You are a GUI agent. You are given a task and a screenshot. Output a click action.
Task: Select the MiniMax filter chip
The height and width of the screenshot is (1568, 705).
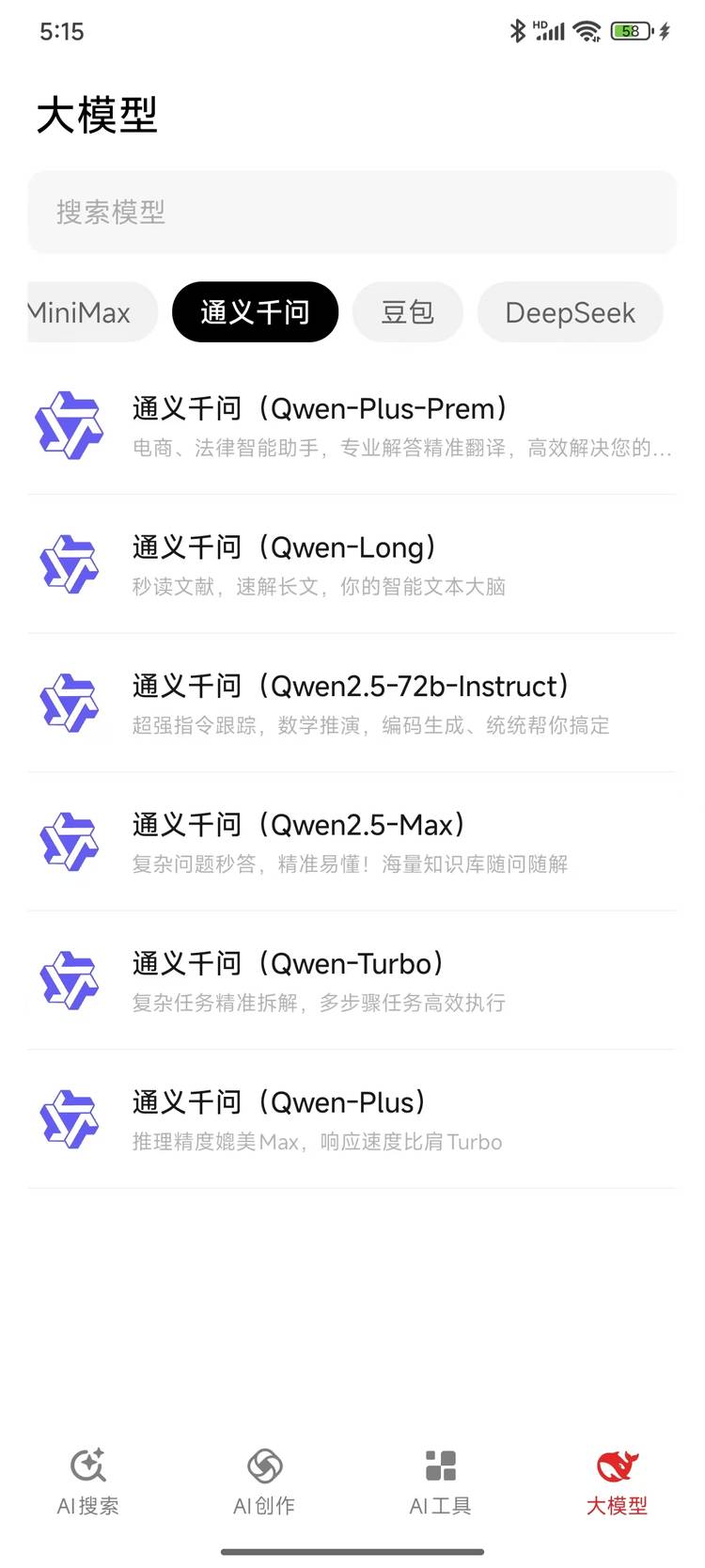[x=90, y=312]
